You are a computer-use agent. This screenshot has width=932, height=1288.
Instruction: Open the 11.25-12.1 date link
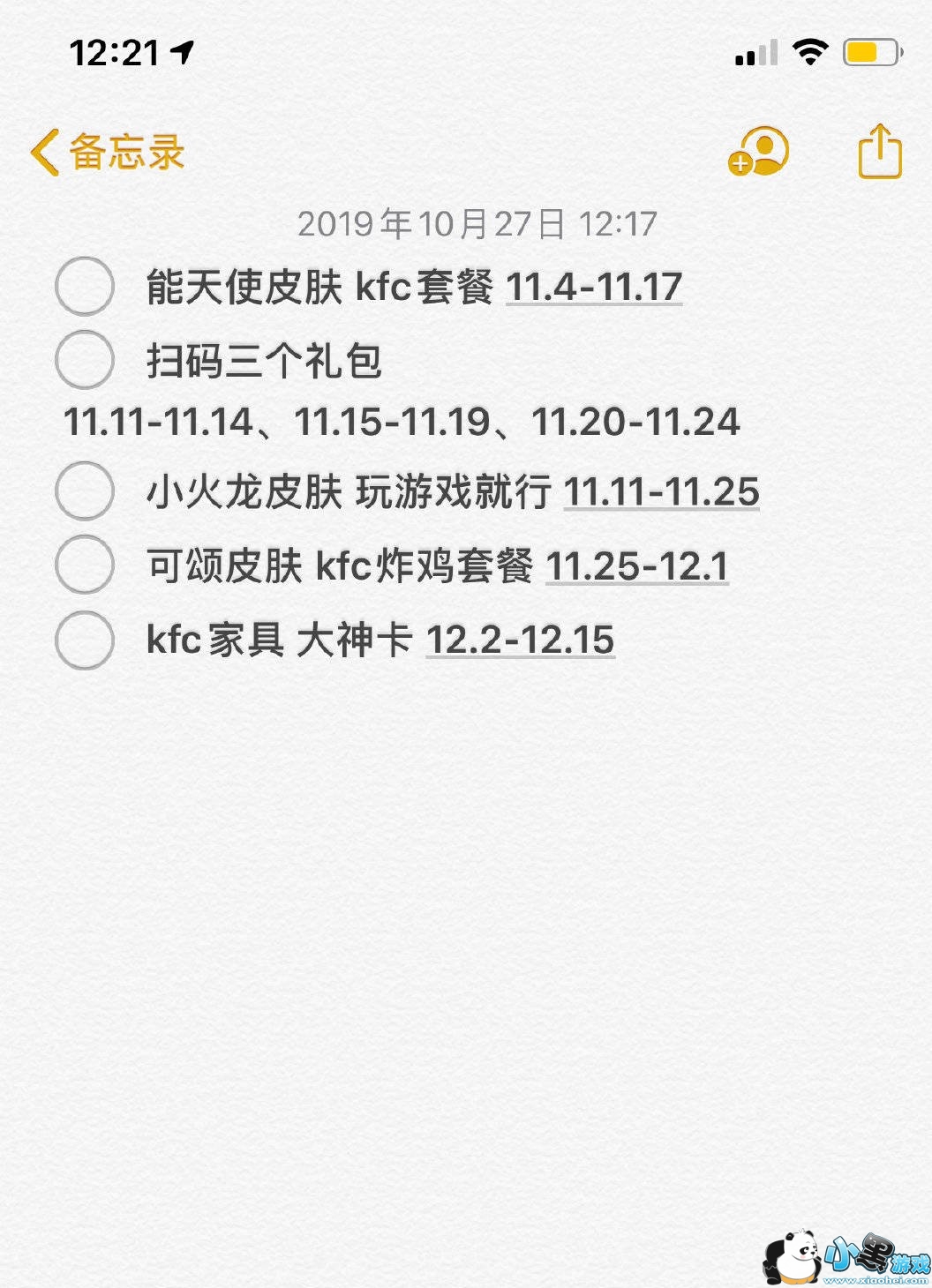pos(637,565)
